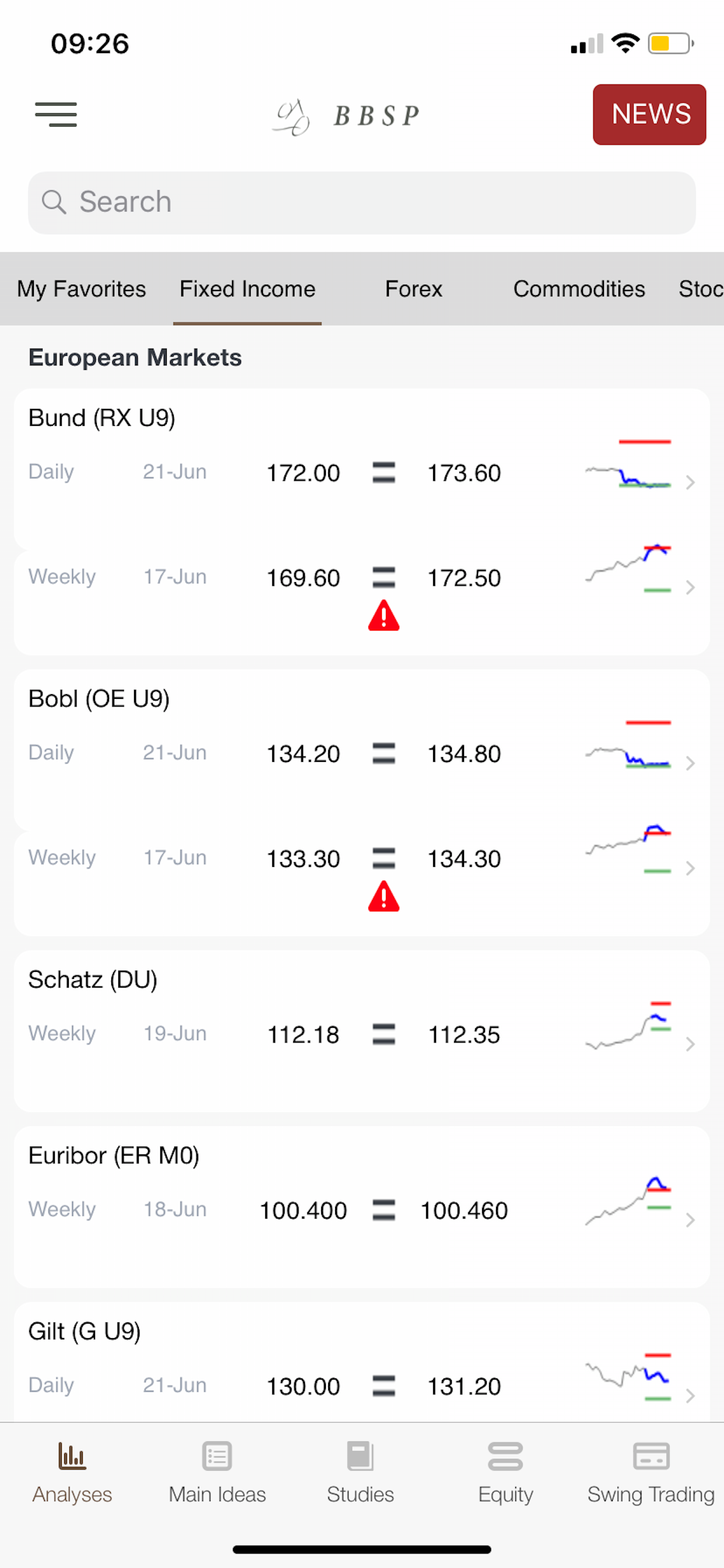Open Euribor (ER M0) Weekly analysis
The height and width of the screenshot is (1568, 724).
click(361, 1210)
